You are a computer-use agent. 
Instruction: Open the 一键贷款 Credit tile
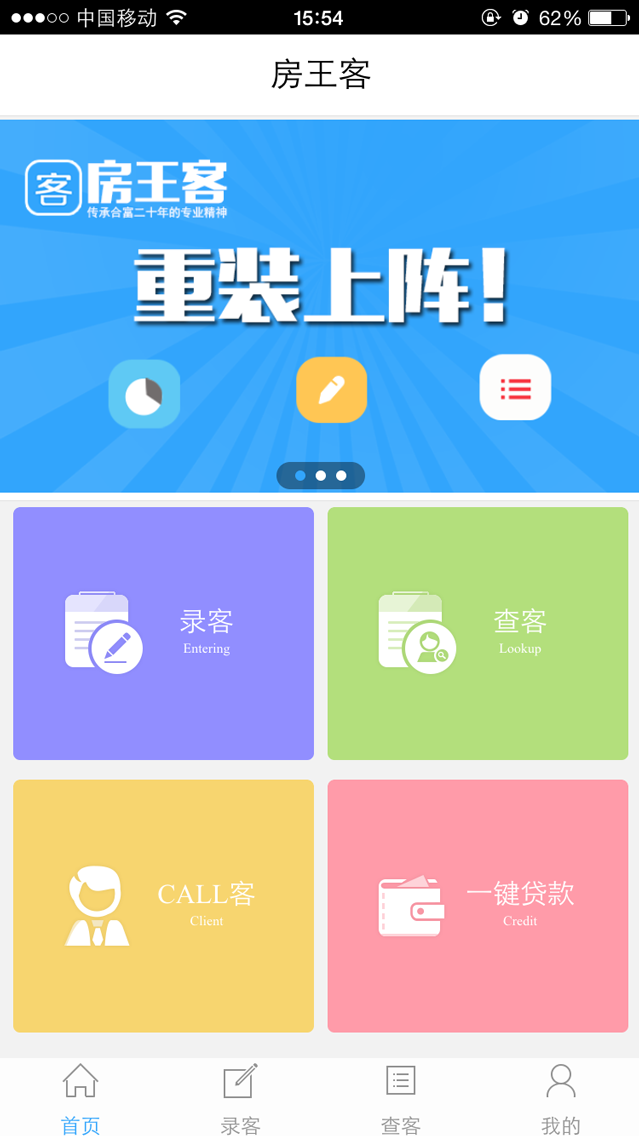click(478, 906)
